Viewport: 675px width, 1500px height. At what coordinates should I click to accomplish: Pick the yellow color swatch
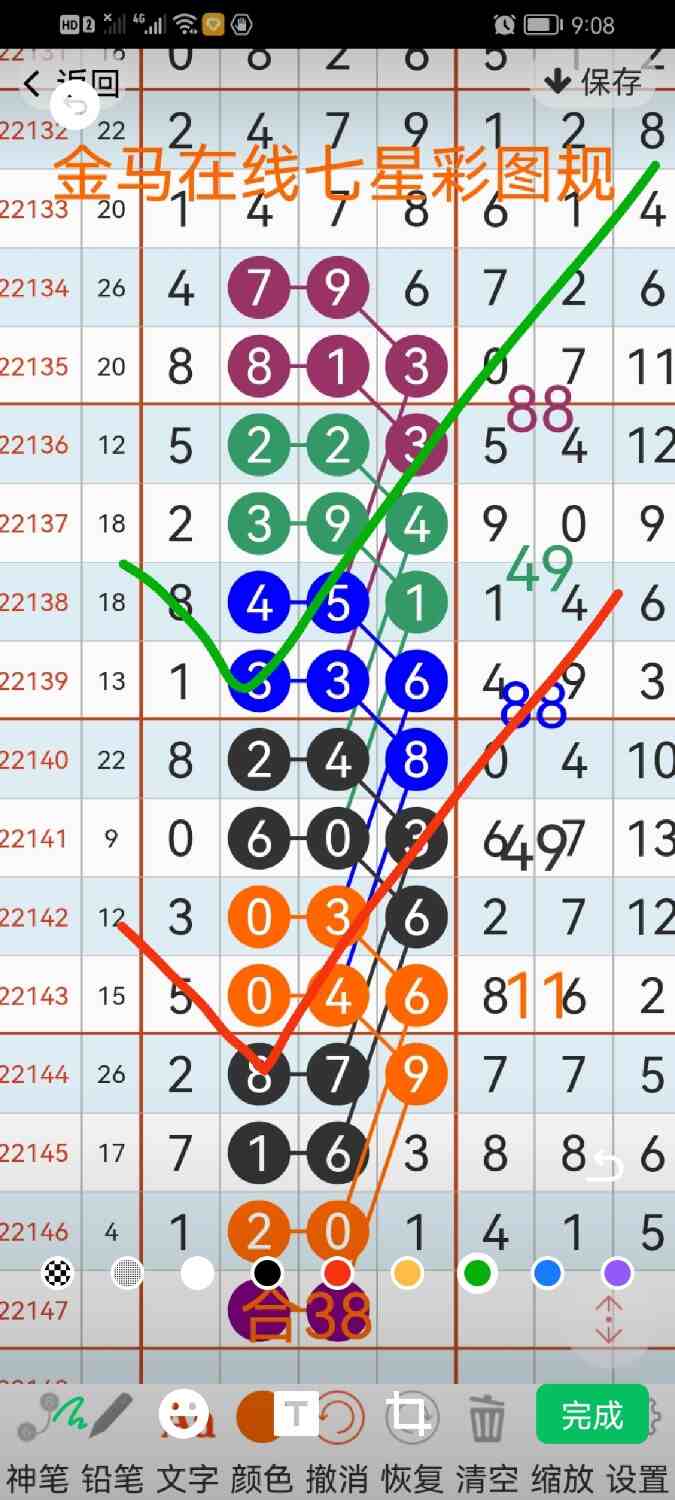coord(407,1273)
